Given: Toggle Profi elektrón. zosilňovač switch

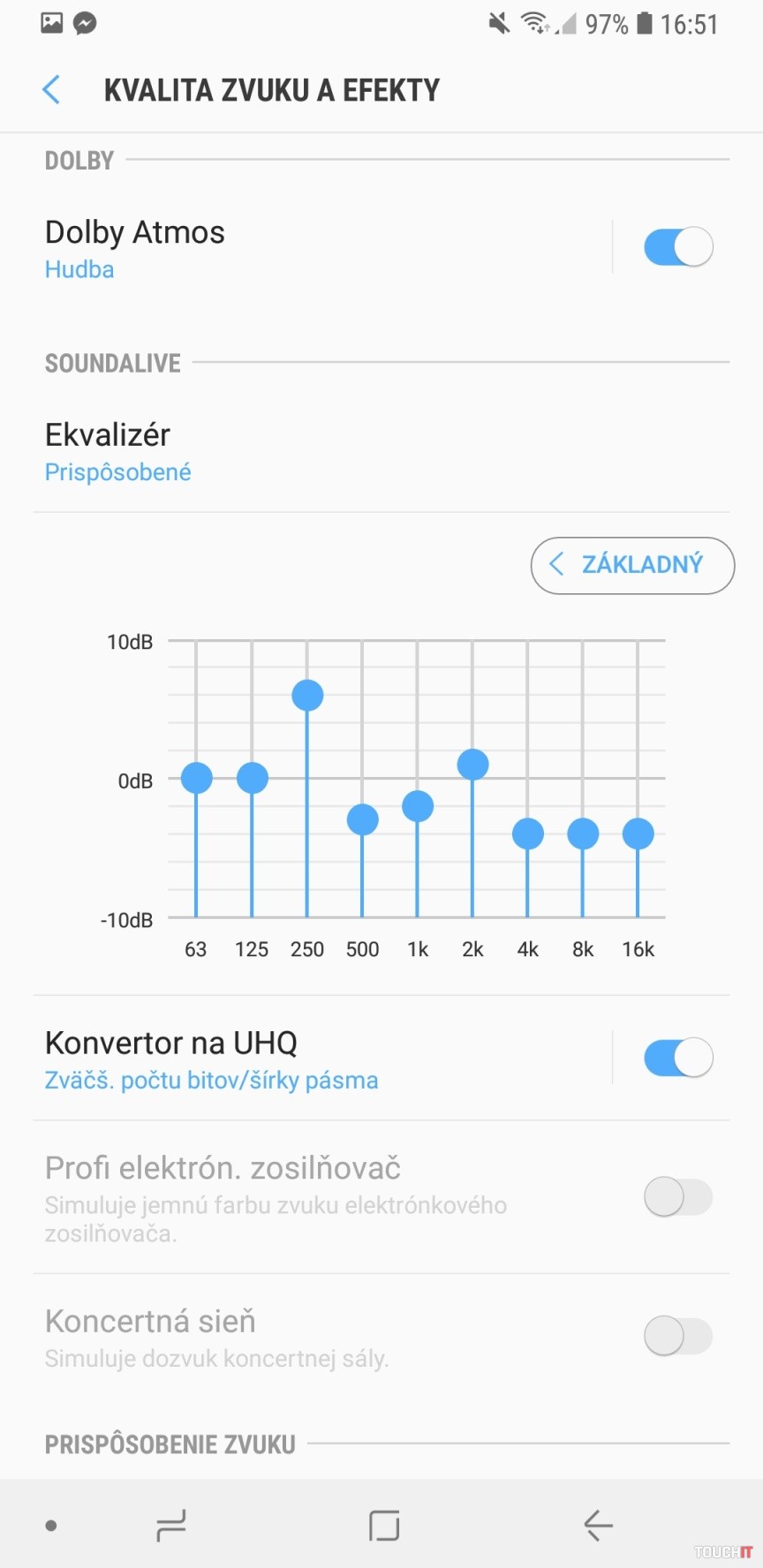Looking at the screenshot, I should (x=677, y=1197).
